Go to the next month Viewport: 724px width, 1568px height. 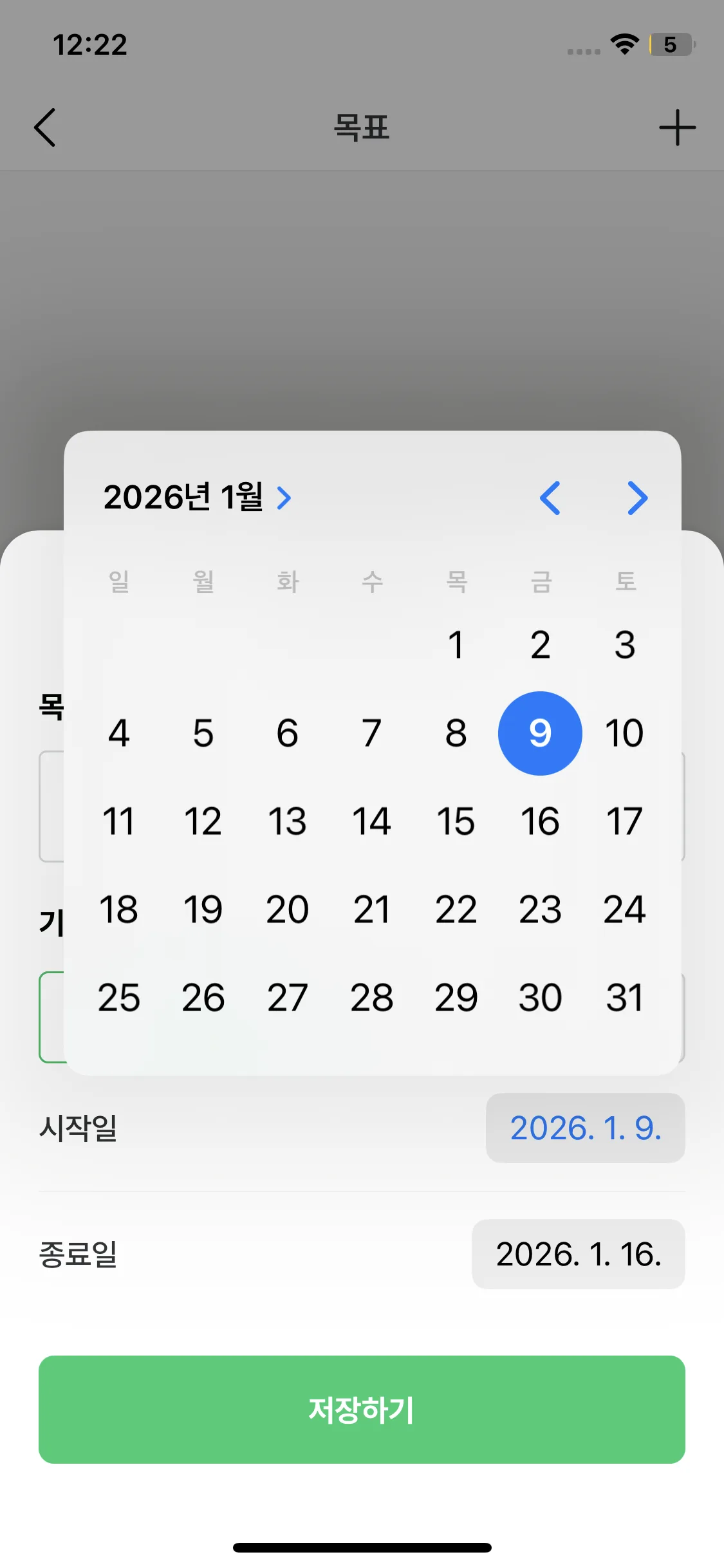click(637, 498)
